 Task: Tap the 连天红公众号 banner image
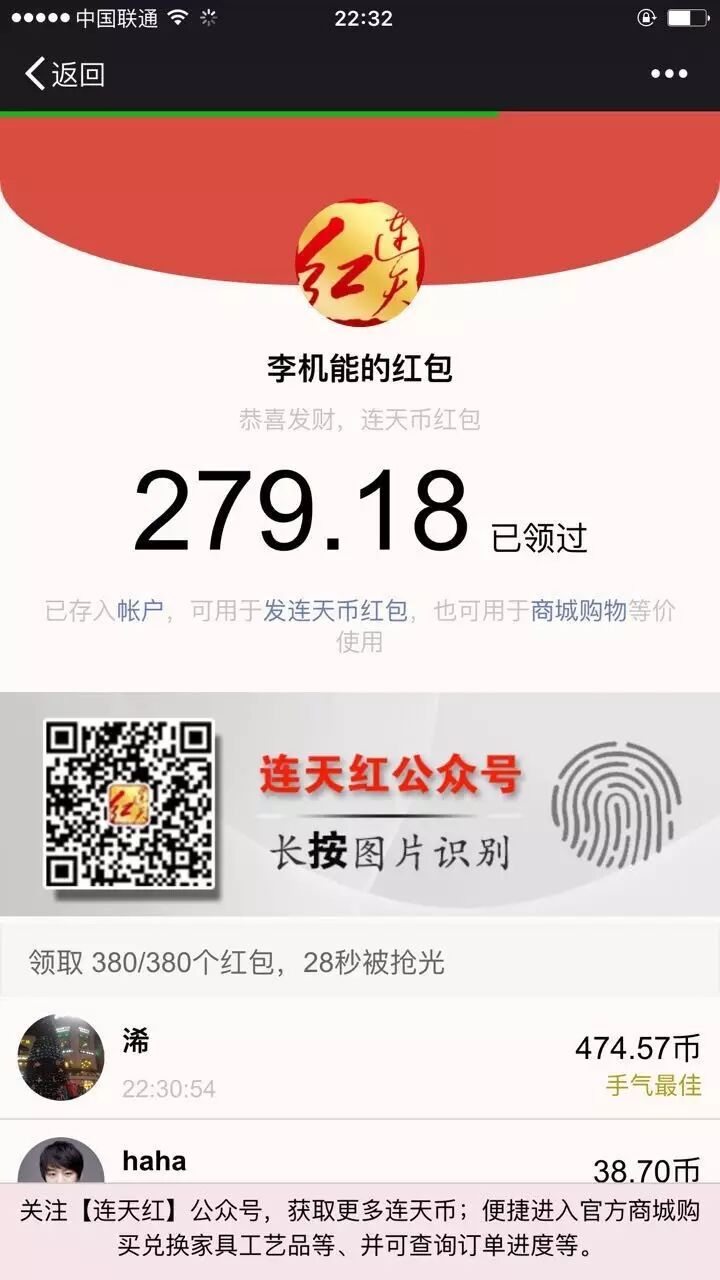point(360,804)
